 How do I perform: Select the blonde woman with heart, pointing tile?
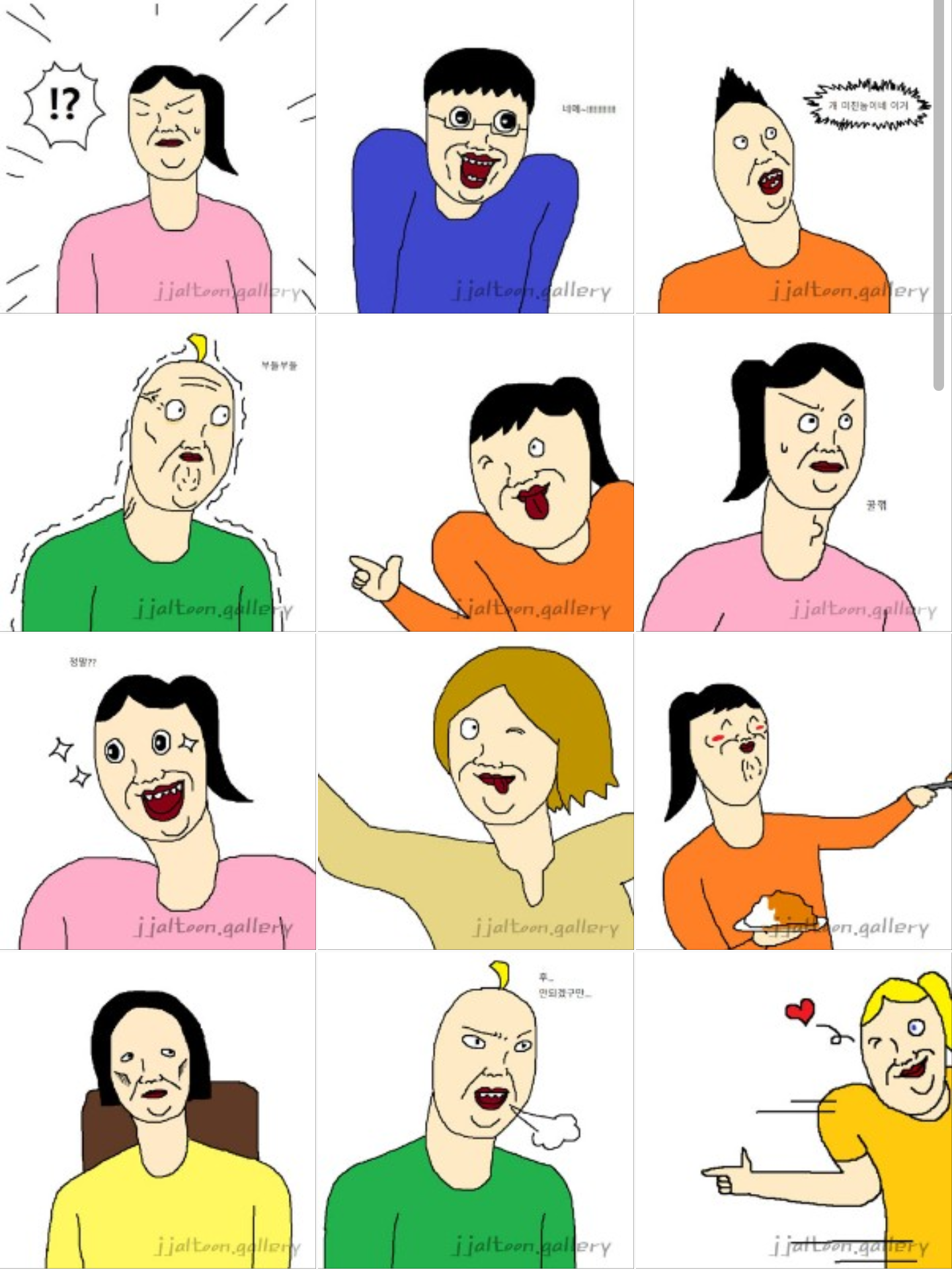tap(792, 1110)
